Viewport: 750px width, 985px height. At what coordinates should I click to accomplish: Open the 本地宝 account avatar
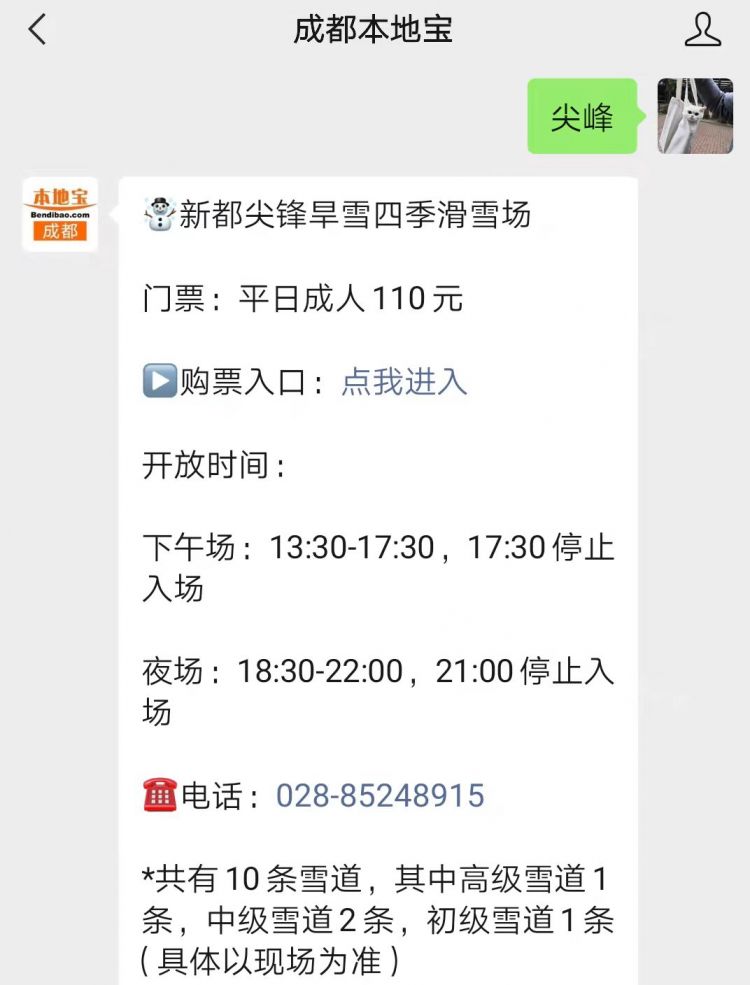click(60, 215)
